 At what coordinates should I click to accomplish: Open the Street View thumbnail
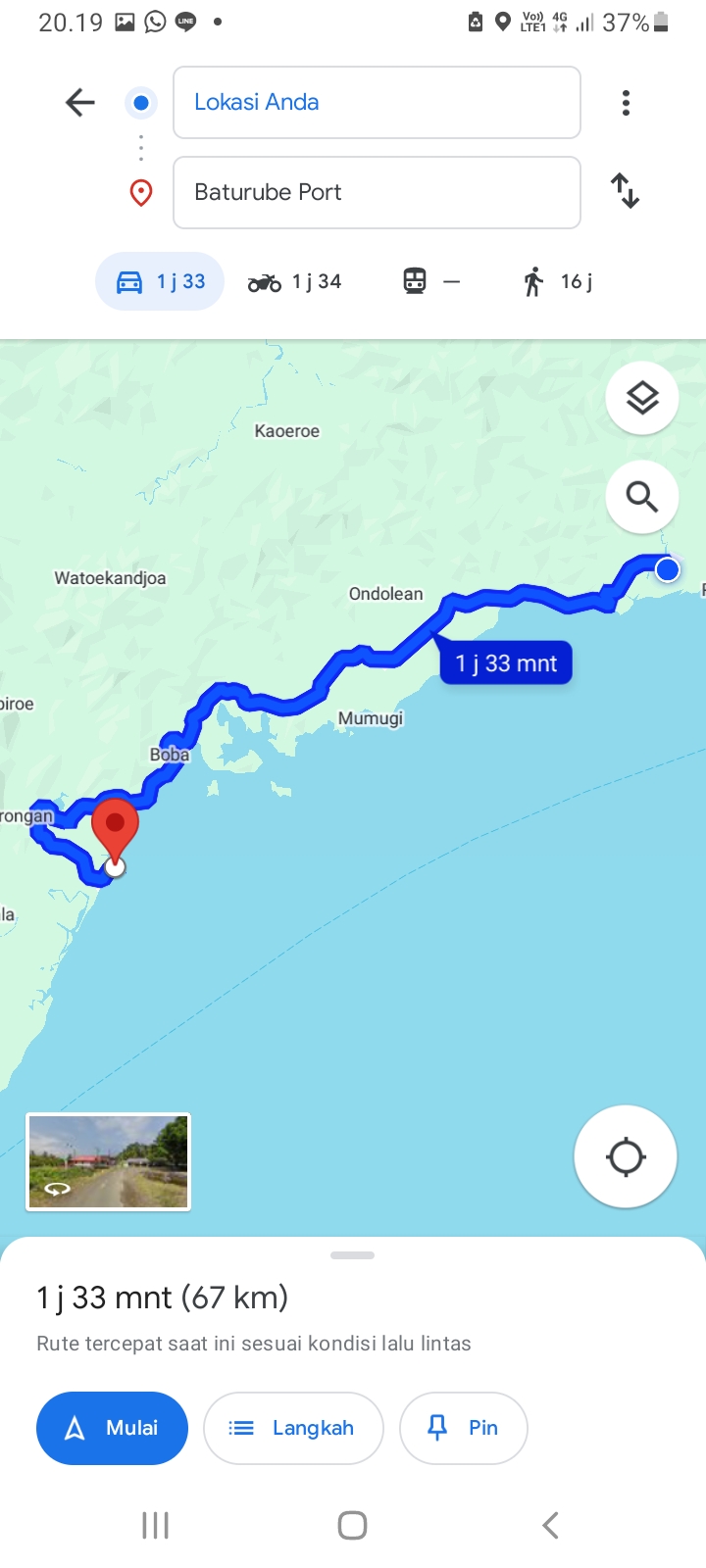(x=108, y=1162)
